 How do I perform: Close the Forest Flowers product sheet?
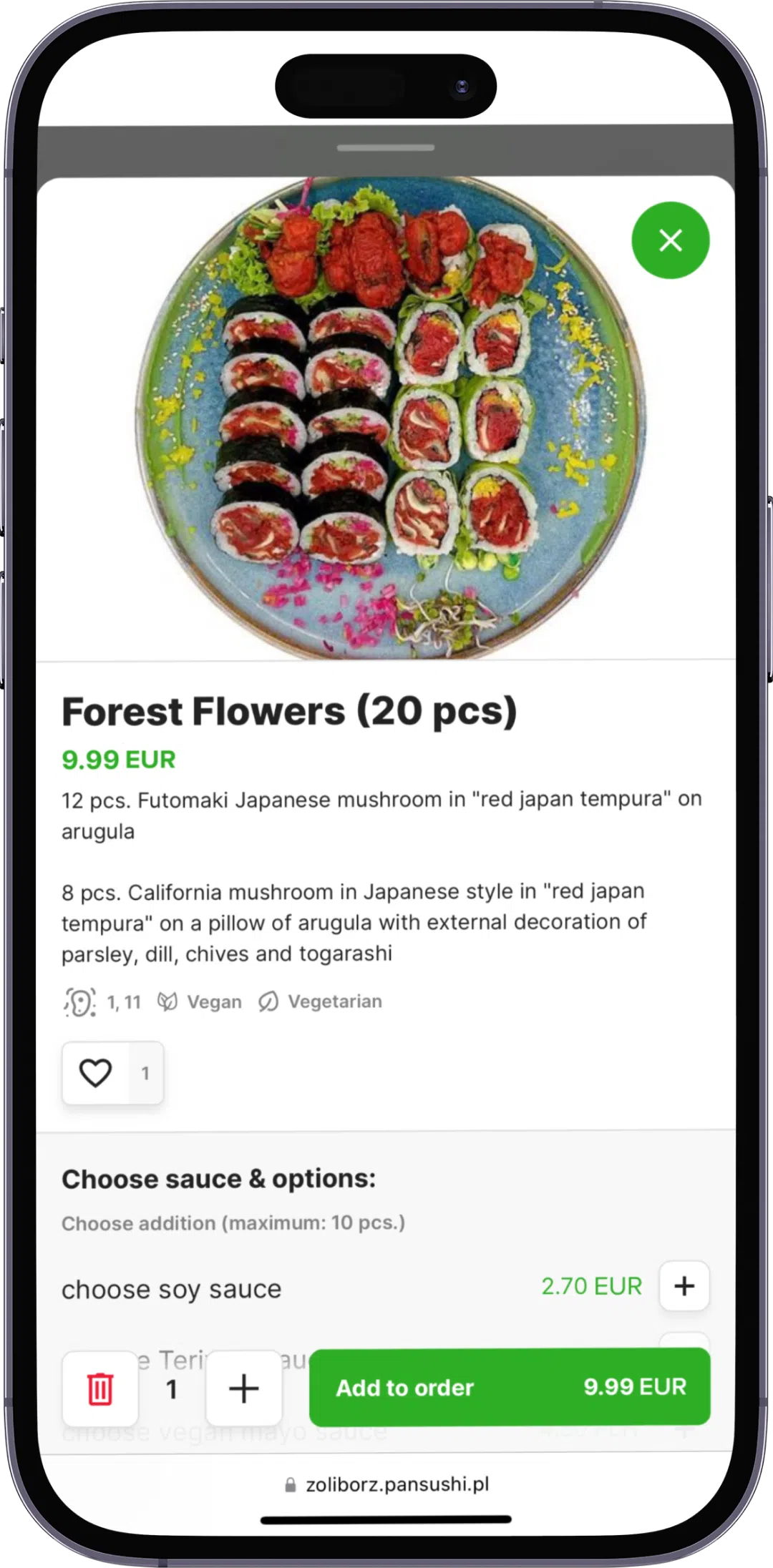tap(670, 240)
